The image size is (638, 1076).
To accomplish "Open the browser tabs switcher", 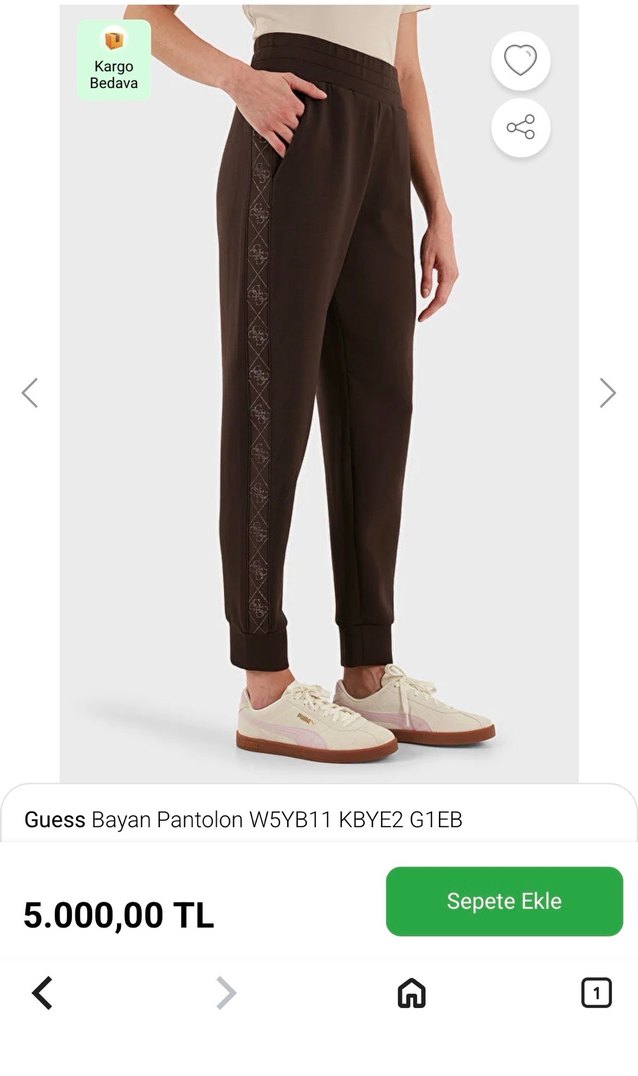I will 596,993.
